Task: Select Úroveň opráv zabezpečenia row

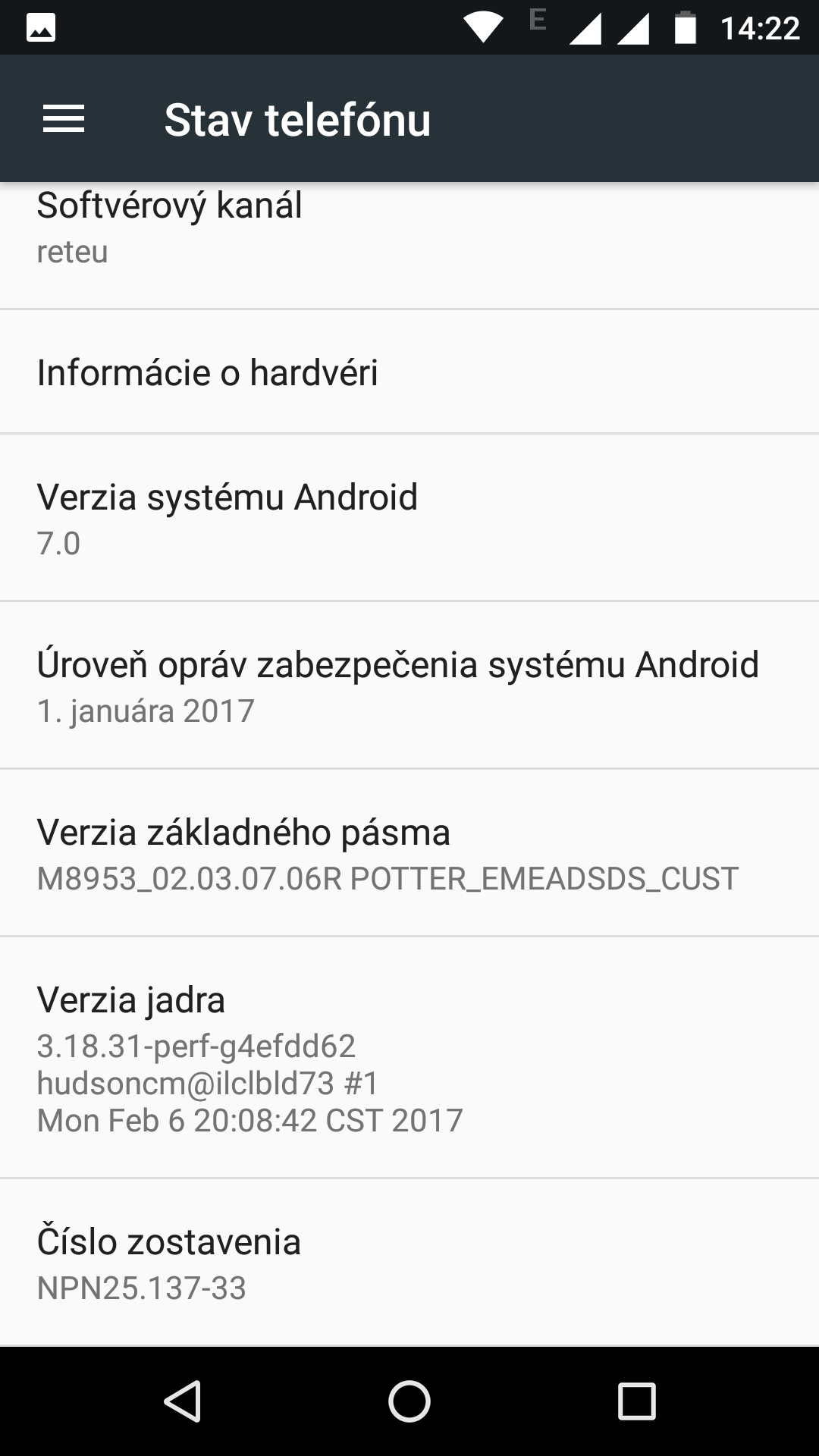Action: click(409, 686)
